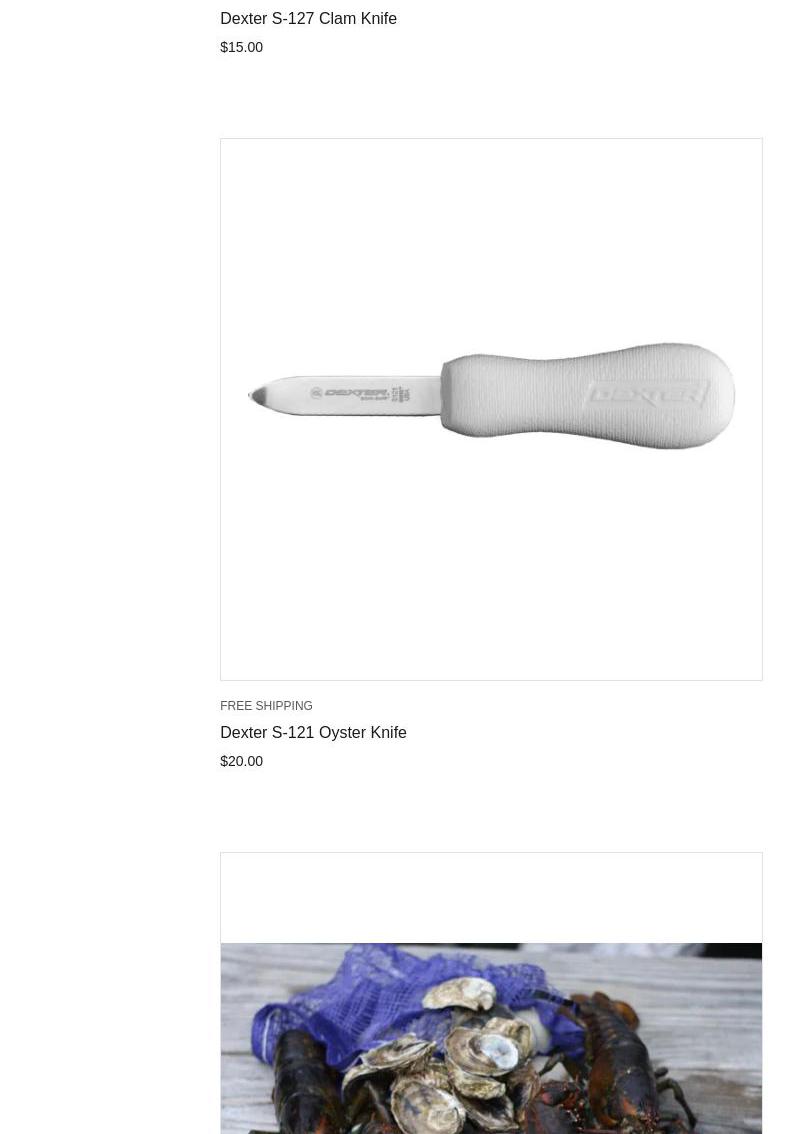Viewport: 785px width, 1134px height.
Task: Open the oysters and lobsters product image
Action: (491, 1040)
